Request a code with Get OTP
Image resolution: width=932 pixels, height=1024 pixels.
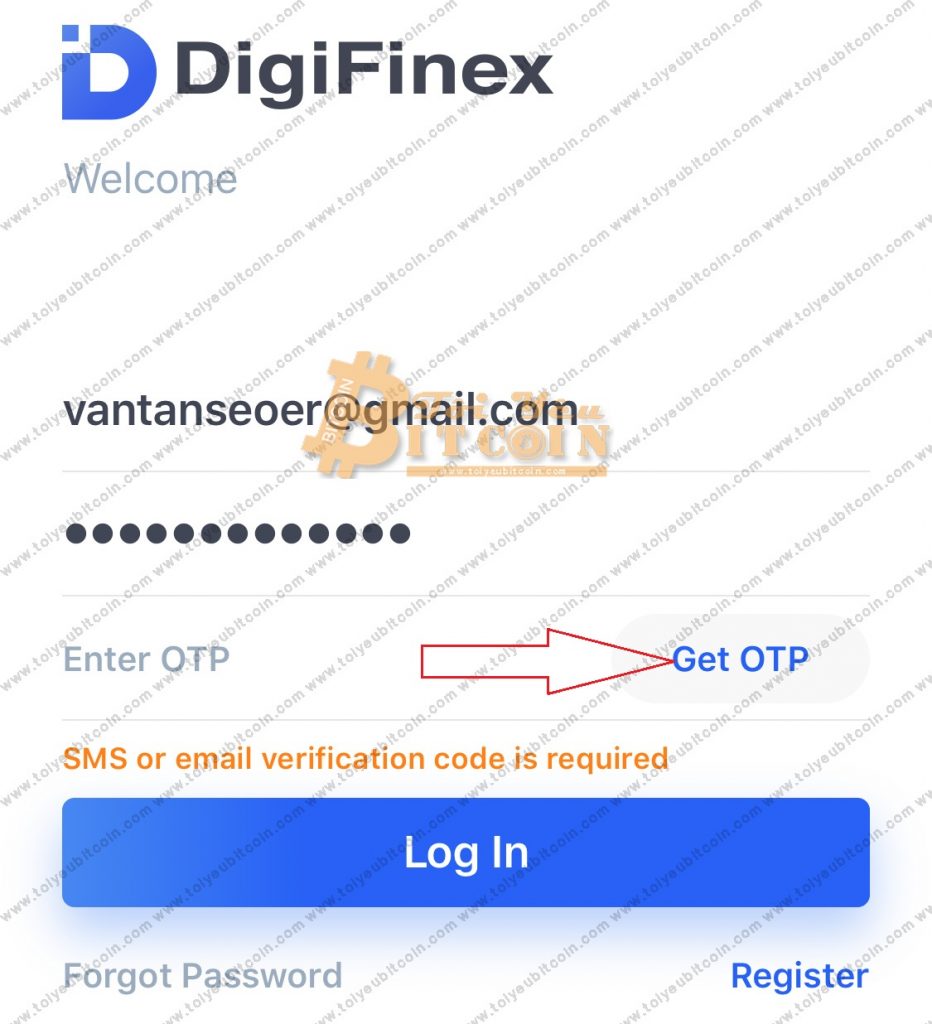[x=740, y=659]
